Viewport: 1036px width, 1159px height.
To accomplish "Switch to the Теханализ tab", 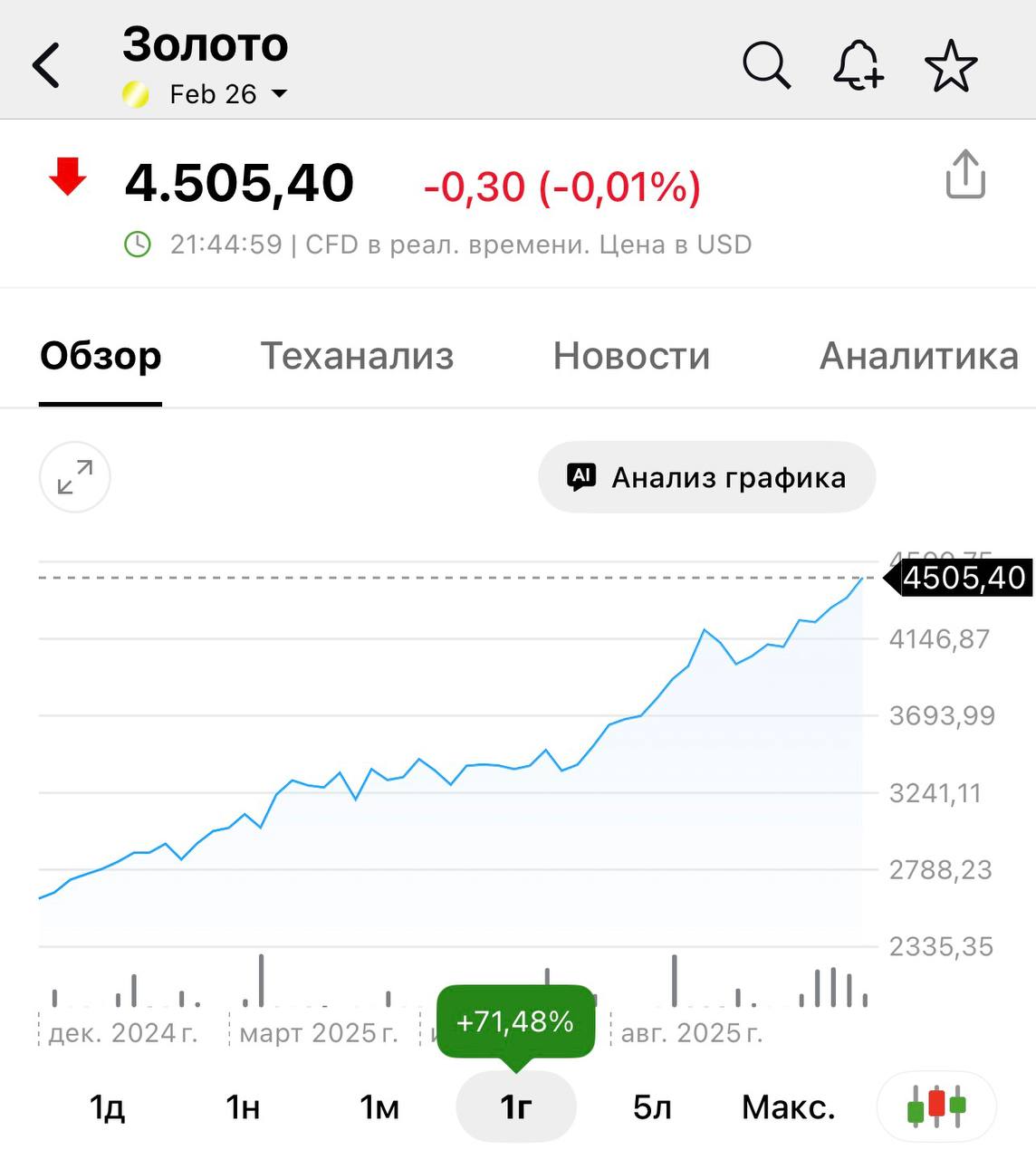I will coord(357,357).
